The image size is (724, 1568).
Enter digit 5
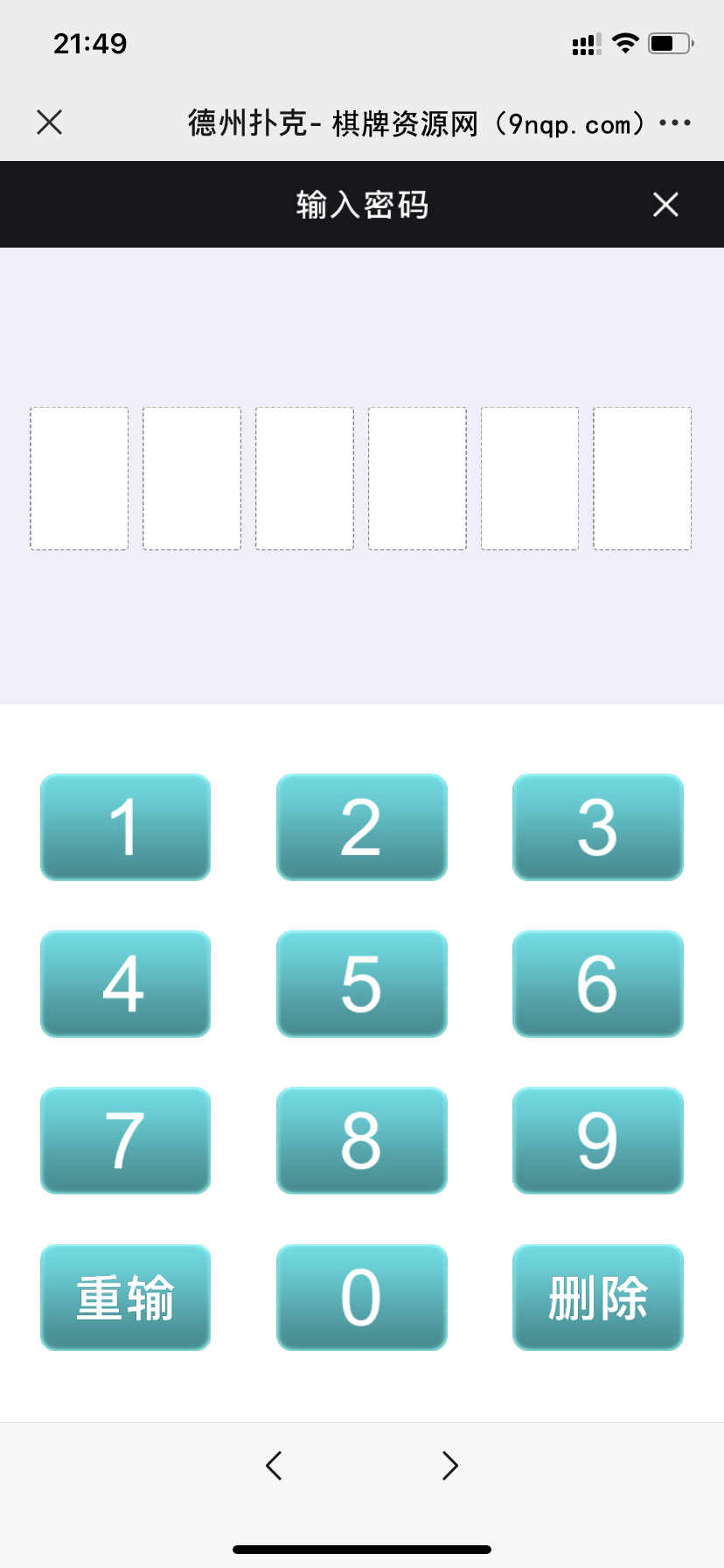pyautogui.click(x=361, y=983)
